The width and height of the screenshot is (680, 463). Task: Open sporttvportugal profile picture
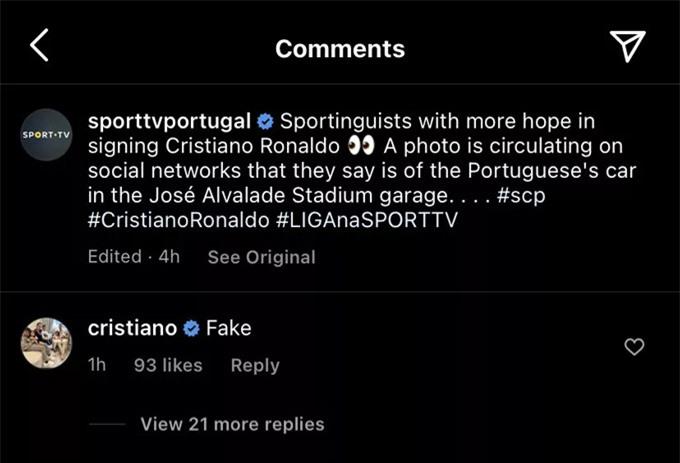46,134
